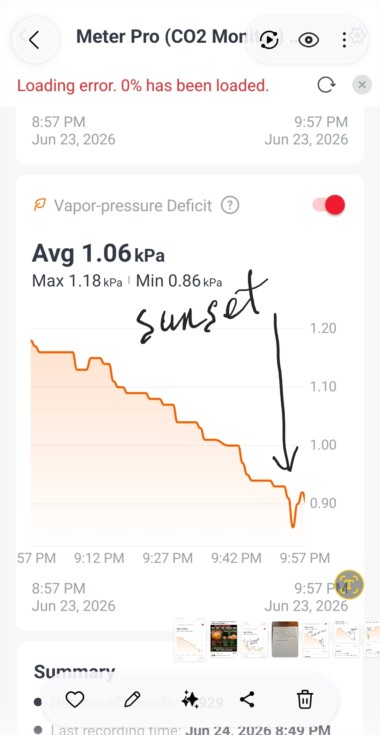This screenshot has width=380, height=735.
Task: Delete the image with the trash icon
Action: coord(305,700)
